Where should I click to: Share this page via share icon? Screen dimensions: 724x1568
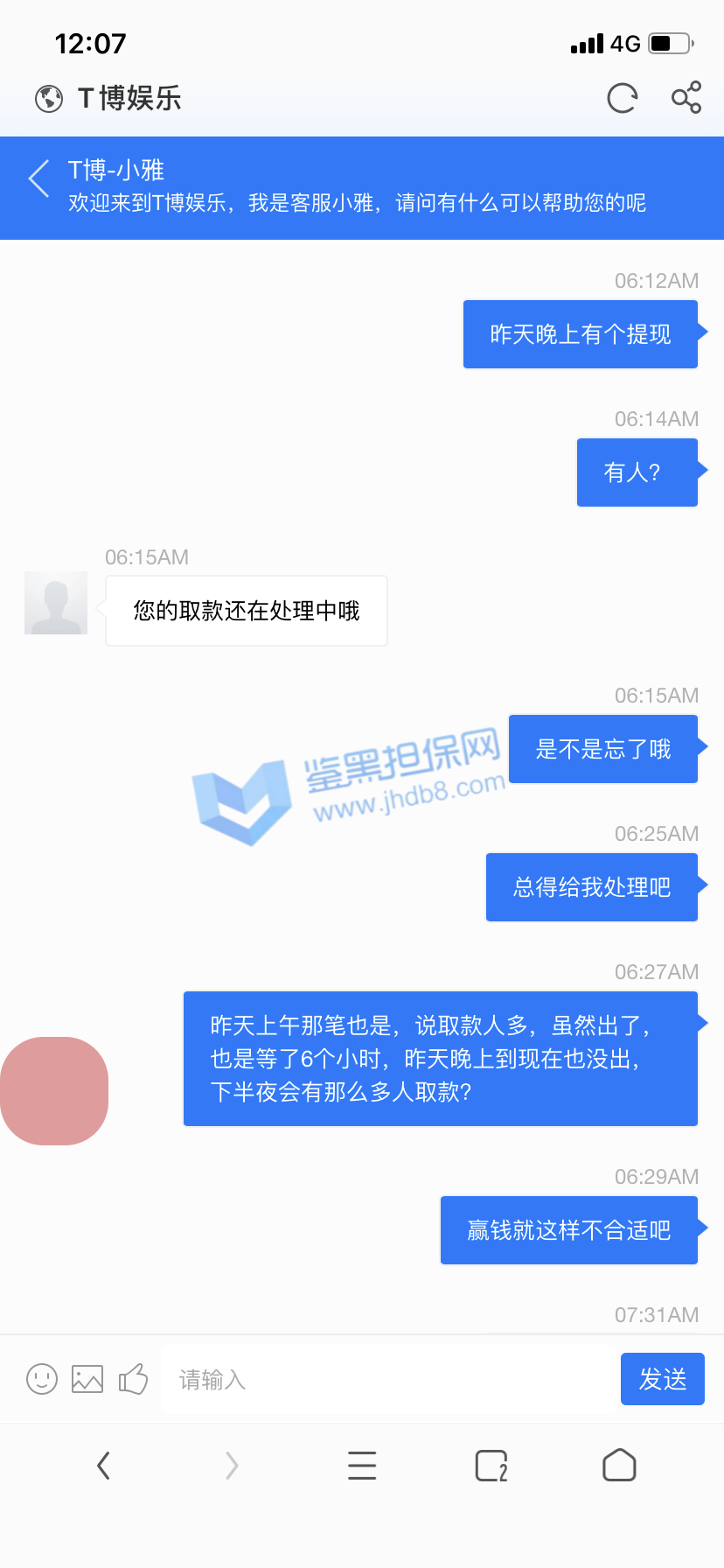pyautogui.click(x=686, y=97)
